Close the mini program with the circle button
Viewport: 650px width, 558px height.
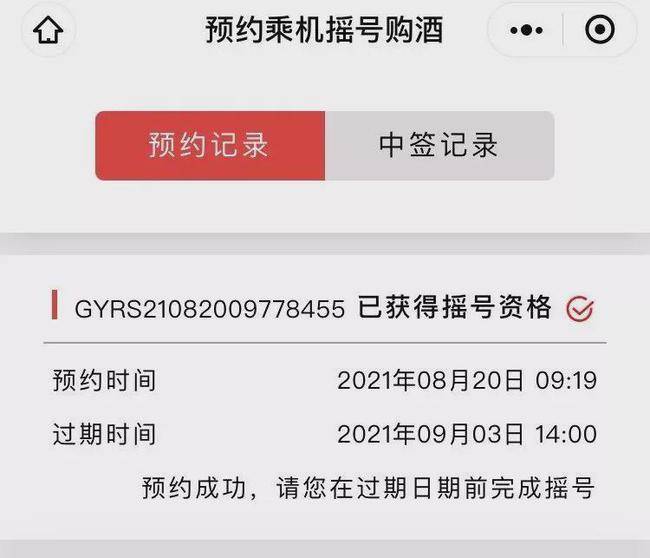(599, 31)
